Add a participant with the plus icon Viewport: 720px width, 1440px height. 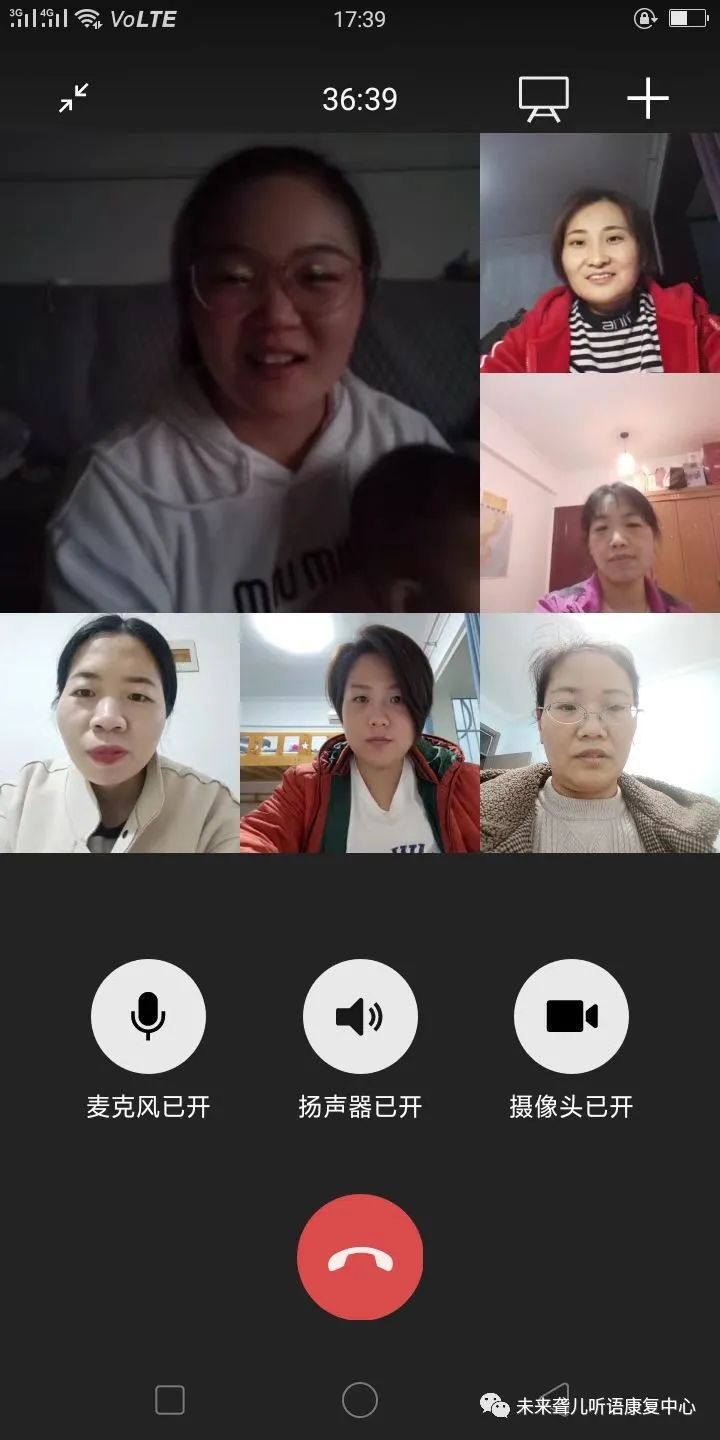tap(647, 98)
